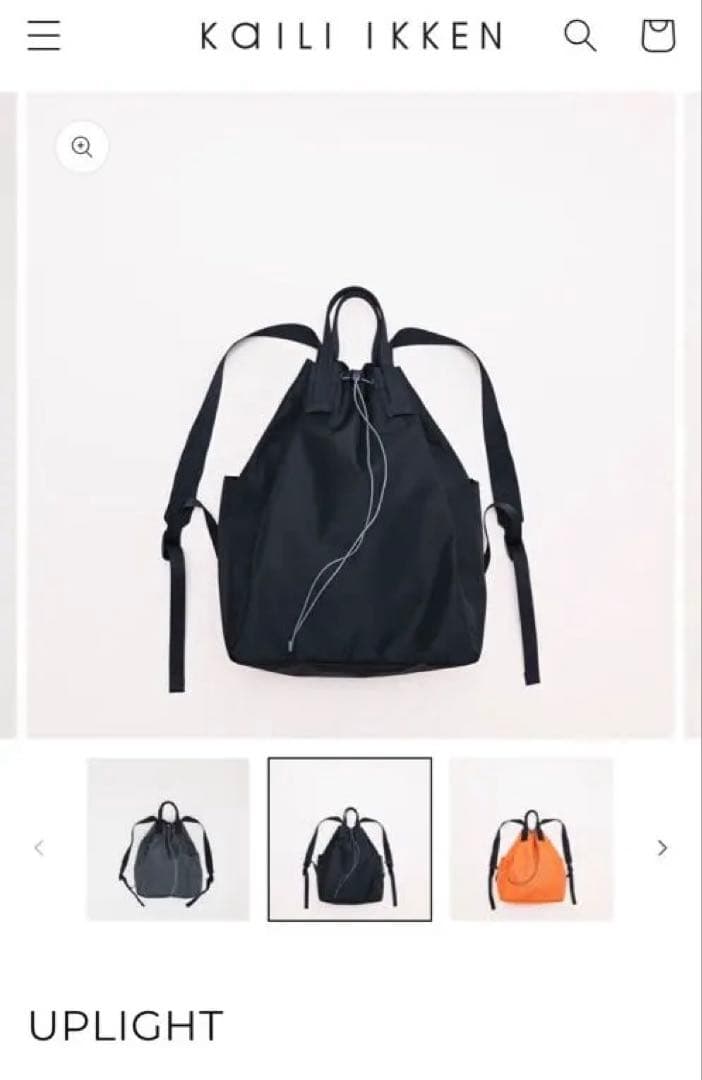
Task: Show previous thumbnails with left arrow
Action: click(x=39, y=848)
